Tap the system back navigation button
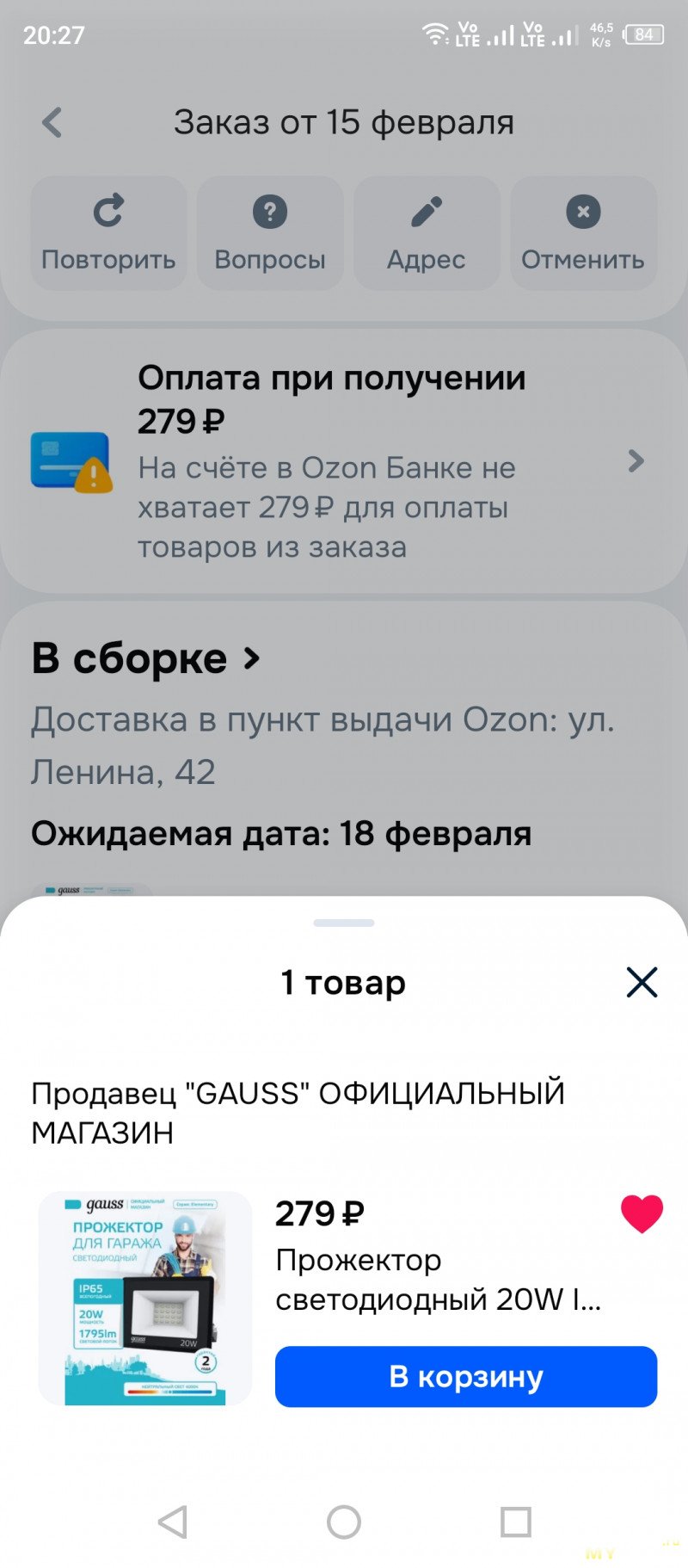Screen dimensions: 688x1568 coord(173,1522)
